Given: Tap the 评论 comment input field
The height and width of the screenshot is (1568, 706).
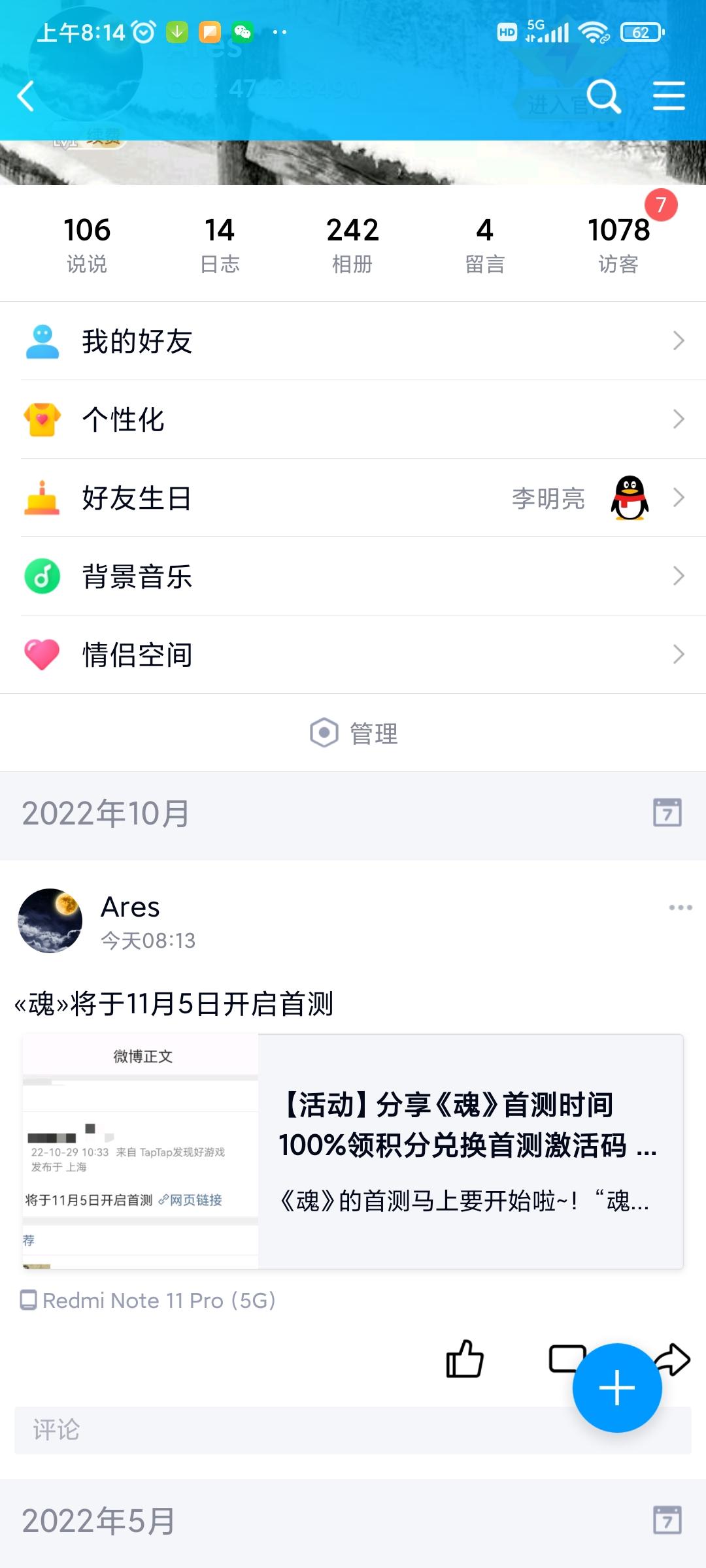Looking at the screenshot, I should (x=261, y=1429).
